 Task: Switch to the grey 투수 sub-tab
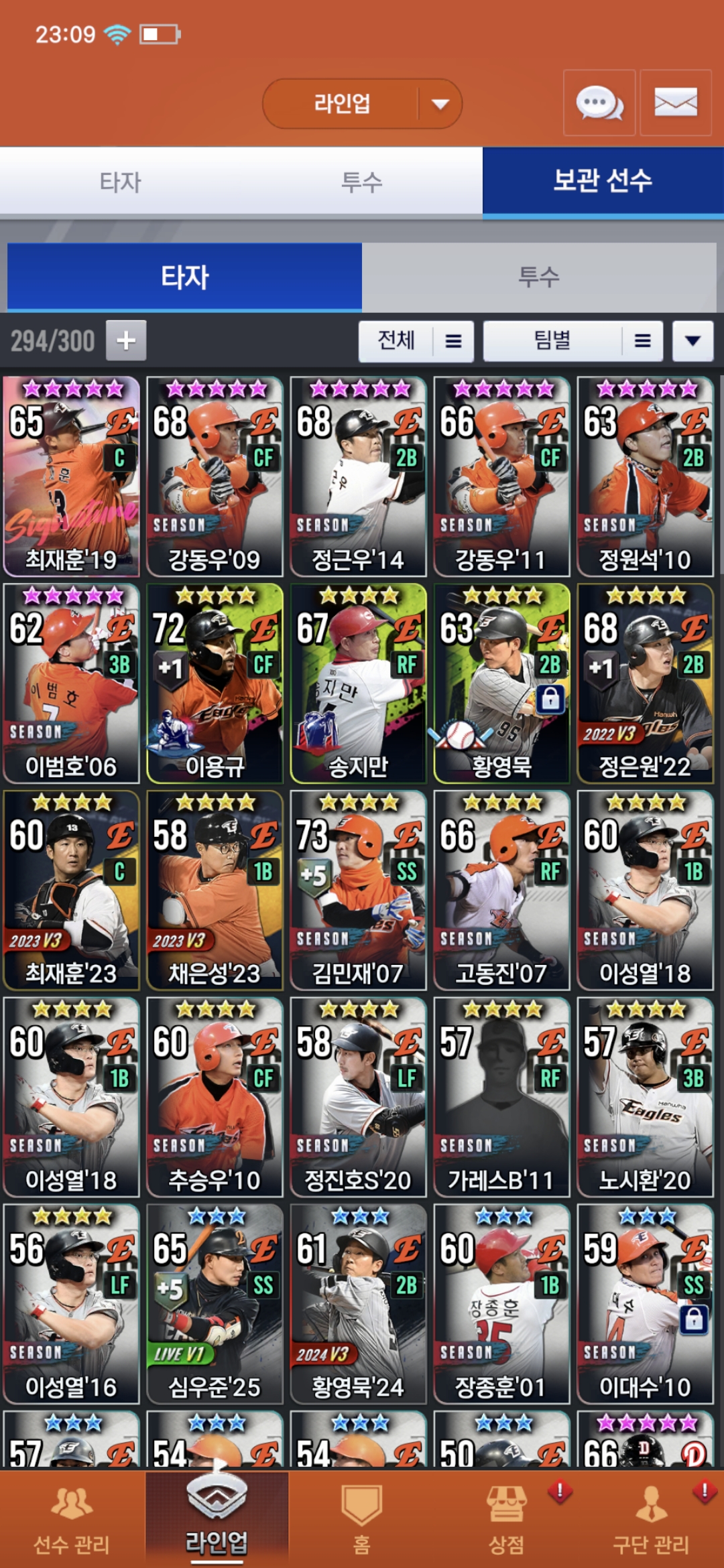[539, 277]
